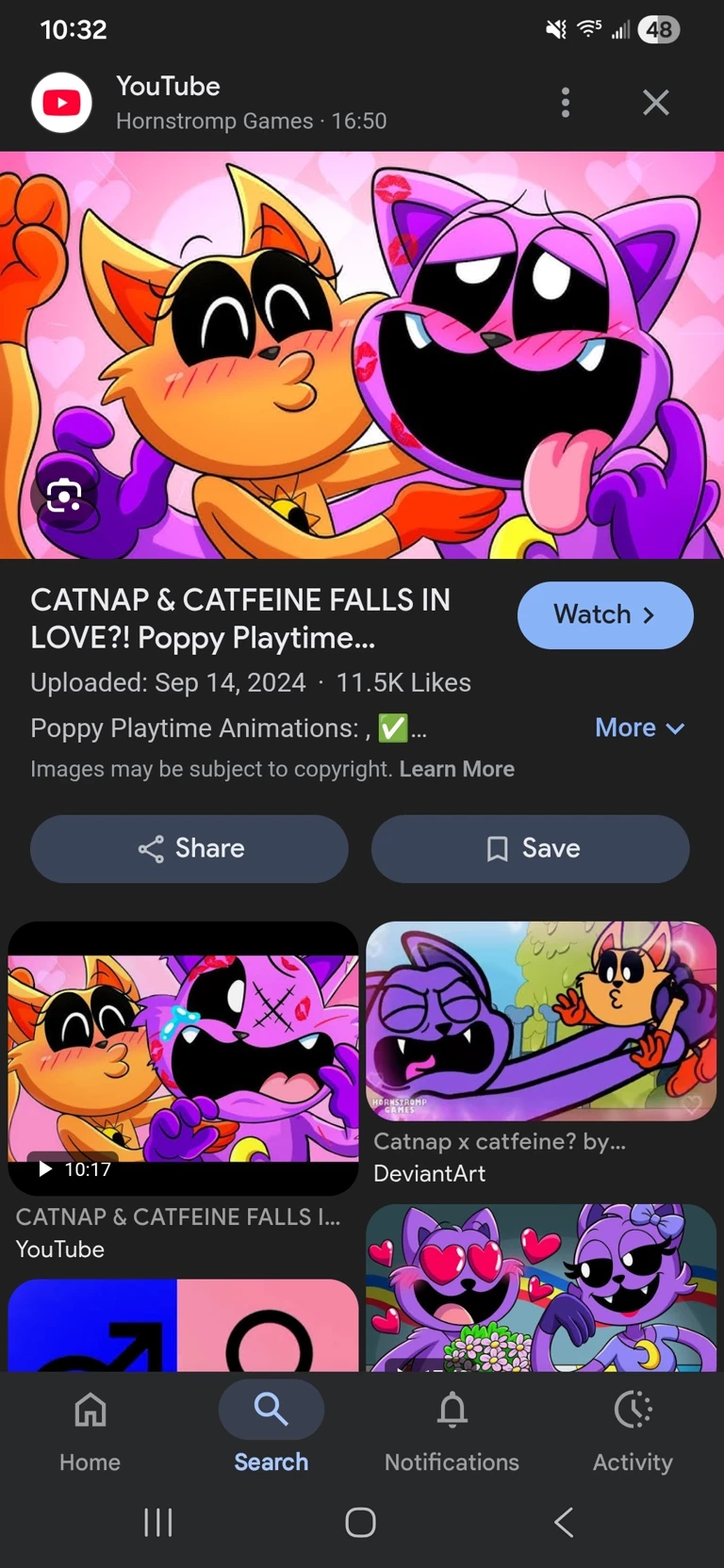Tap the system back button
This screenshot has width=724, height=1568.
click(x=564, y=1522)
